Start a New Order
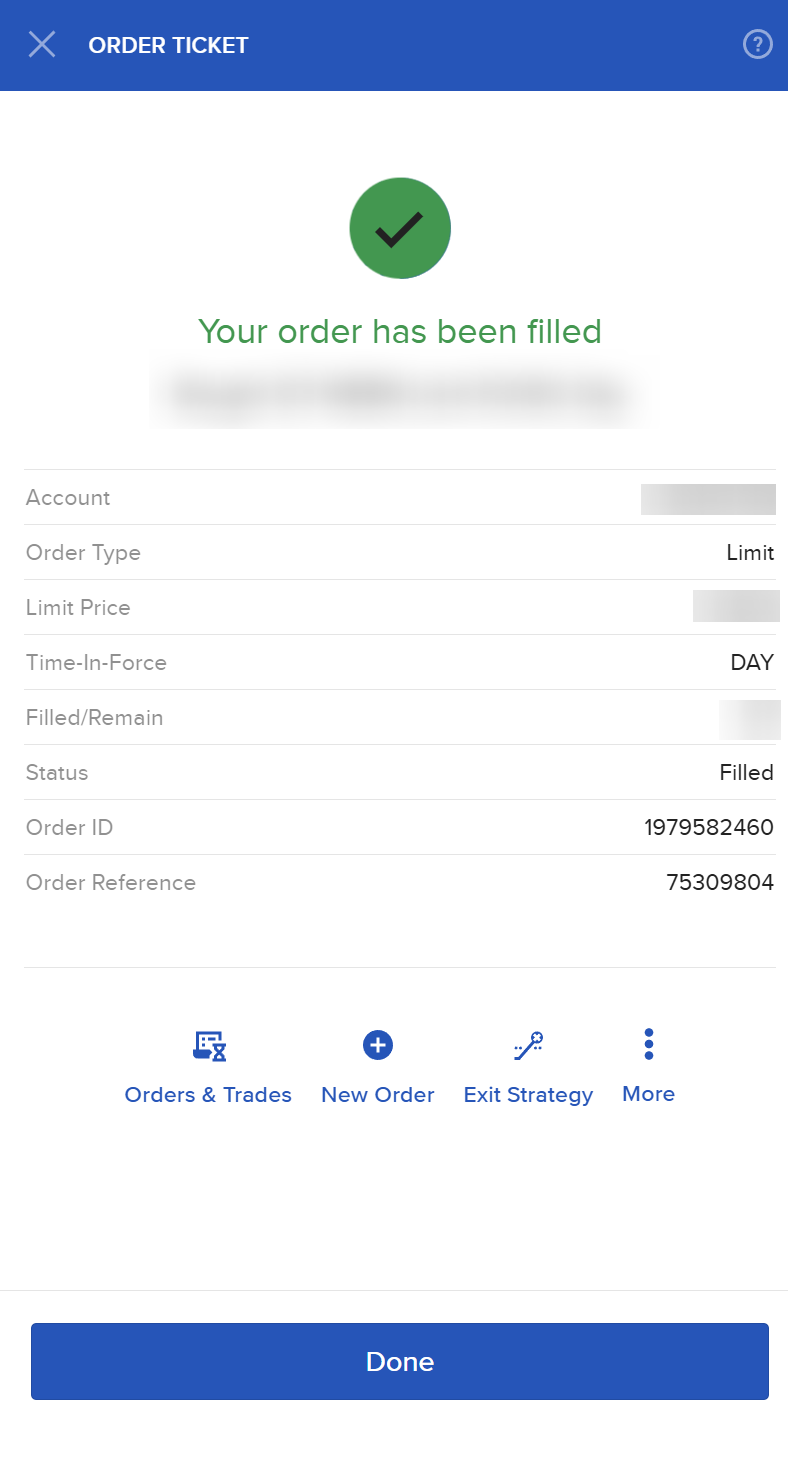 377,1067
